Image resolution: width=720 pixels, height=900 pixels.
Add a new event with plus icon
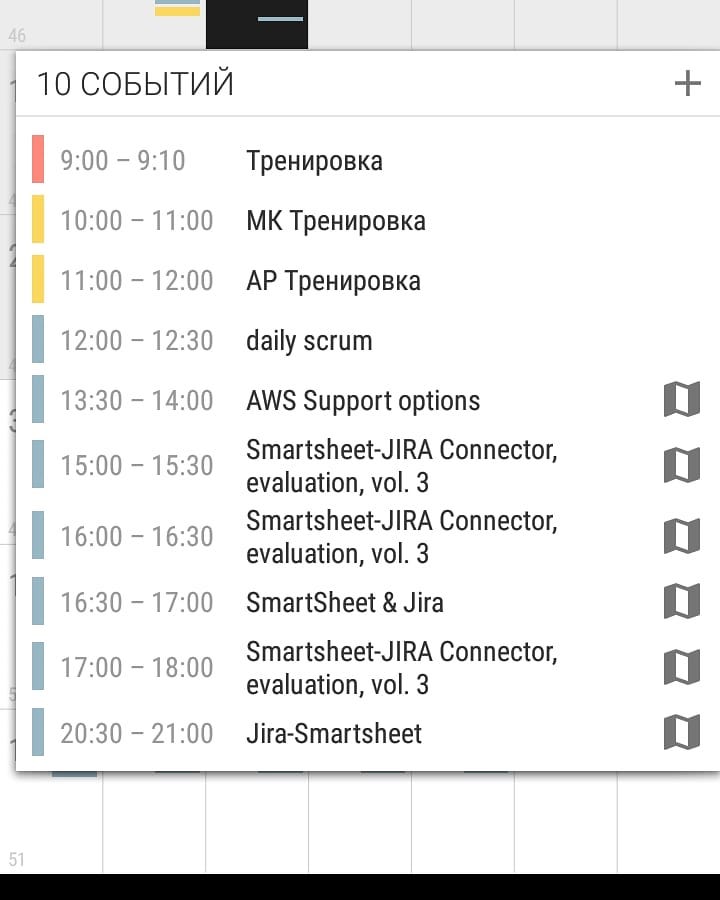tap(687, 83)
